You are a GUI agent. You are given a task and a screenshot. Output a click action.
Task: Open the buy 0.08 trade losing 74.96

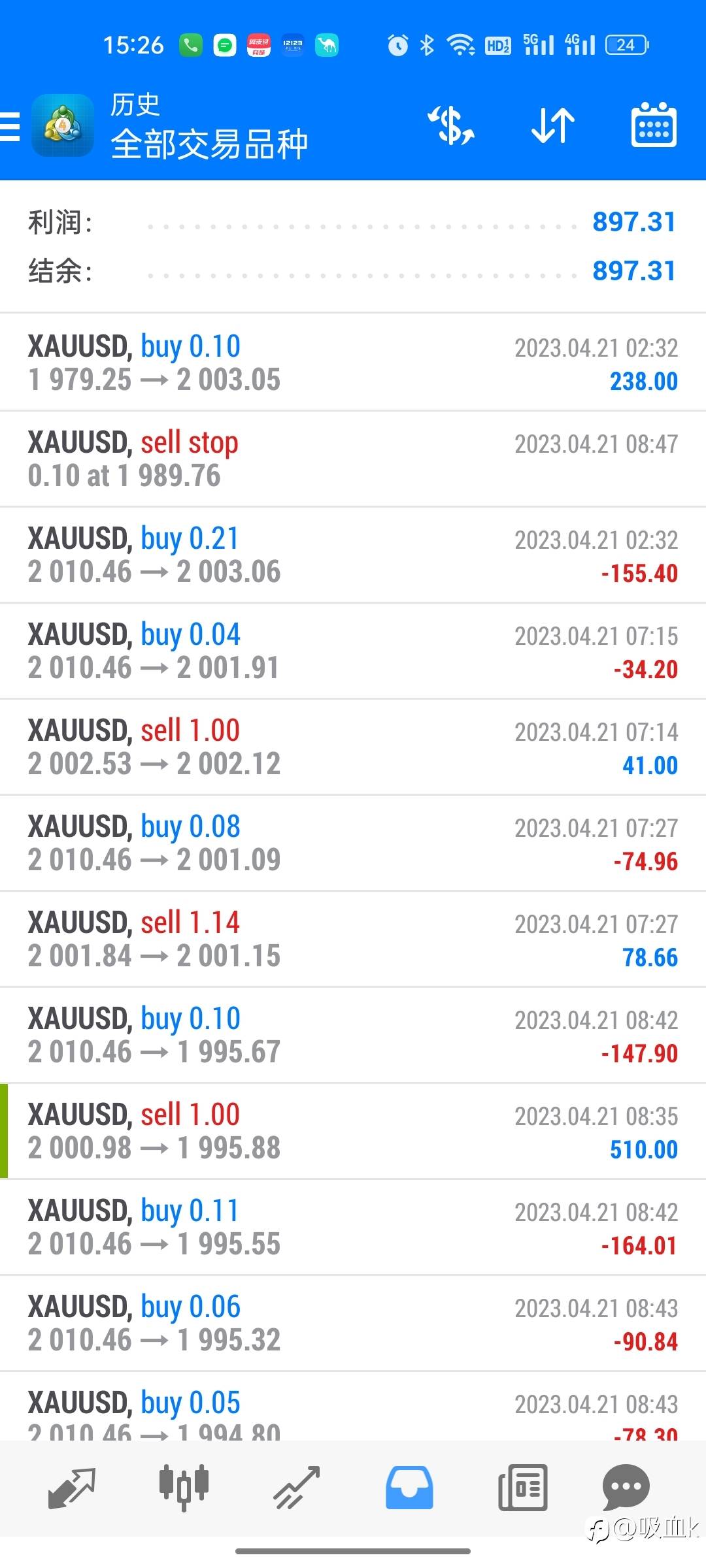(353, 843)
